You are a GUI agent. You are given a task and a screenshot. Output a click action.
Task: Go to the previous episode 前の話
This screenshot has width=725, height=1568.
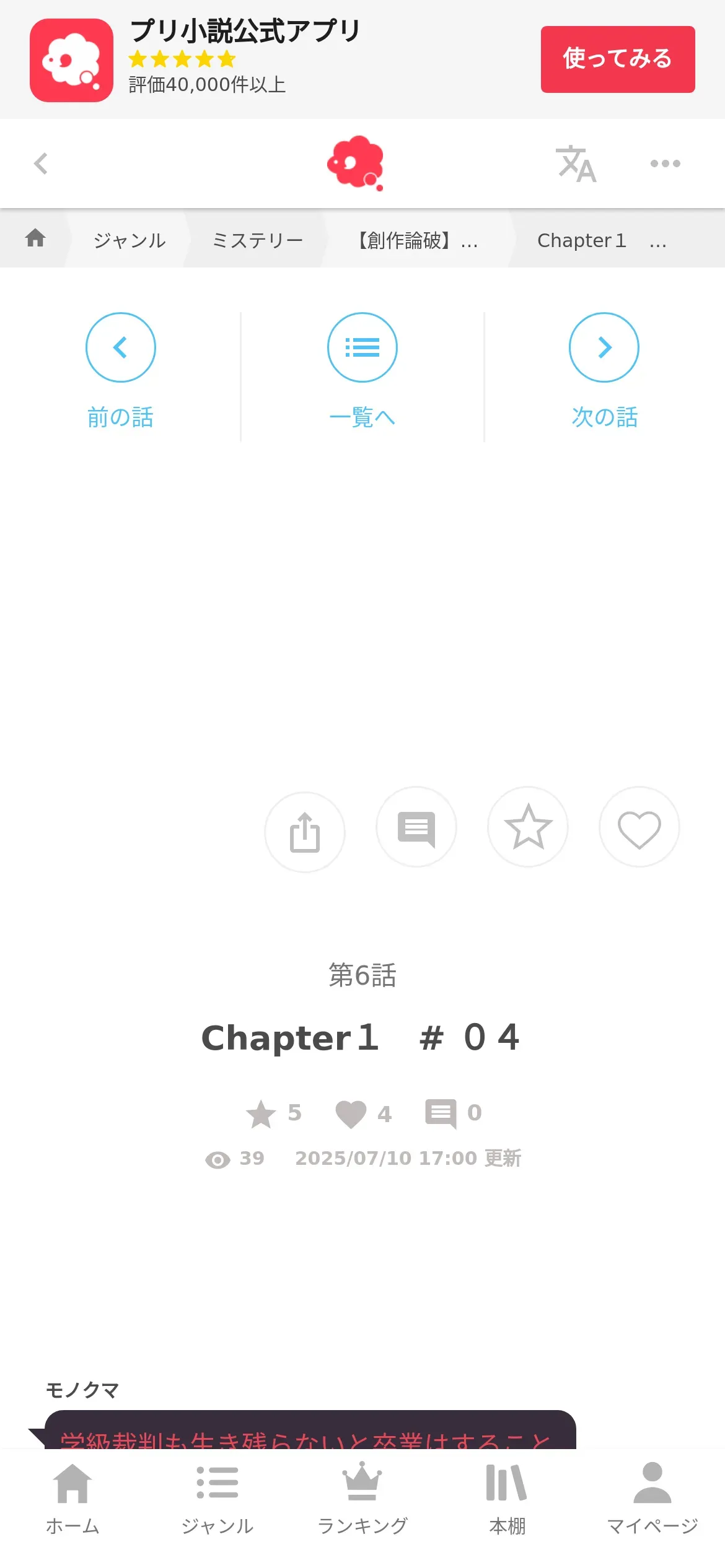pos(120,371)
